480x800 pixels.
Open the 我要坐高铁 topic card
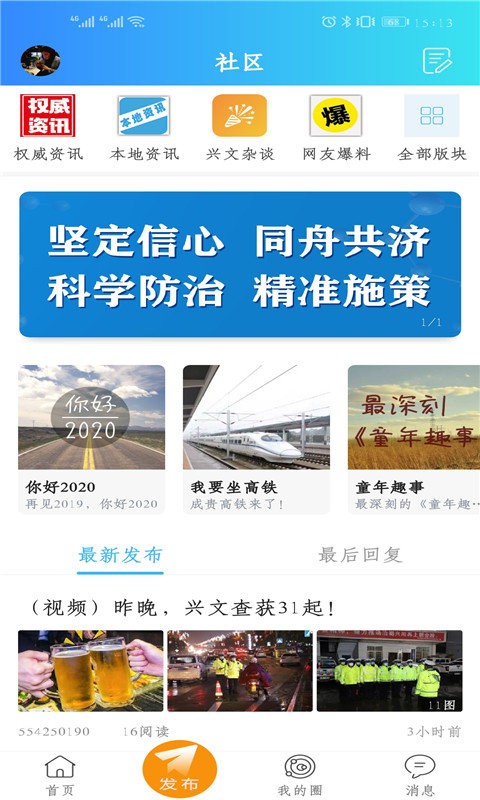click(x=257, y=439)
